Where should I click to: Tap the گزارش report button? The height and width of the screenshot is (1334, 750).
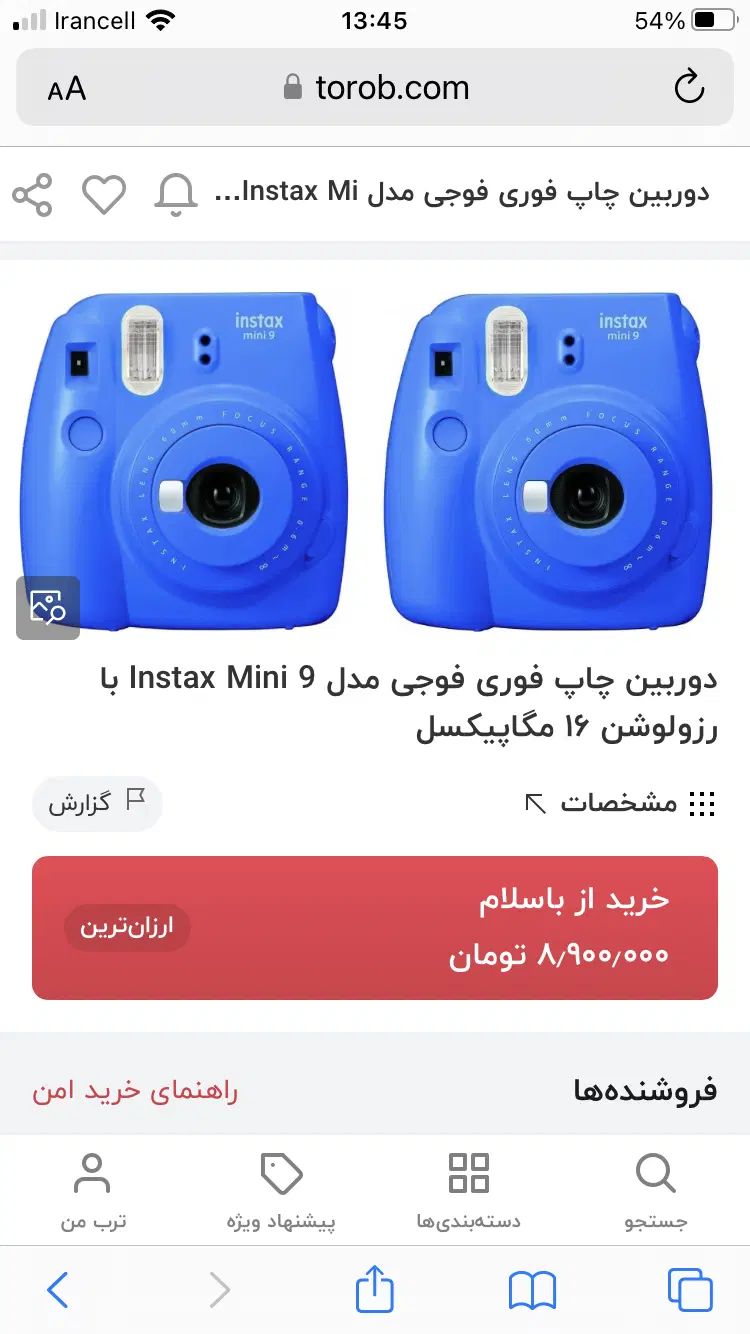pos(97,803)
